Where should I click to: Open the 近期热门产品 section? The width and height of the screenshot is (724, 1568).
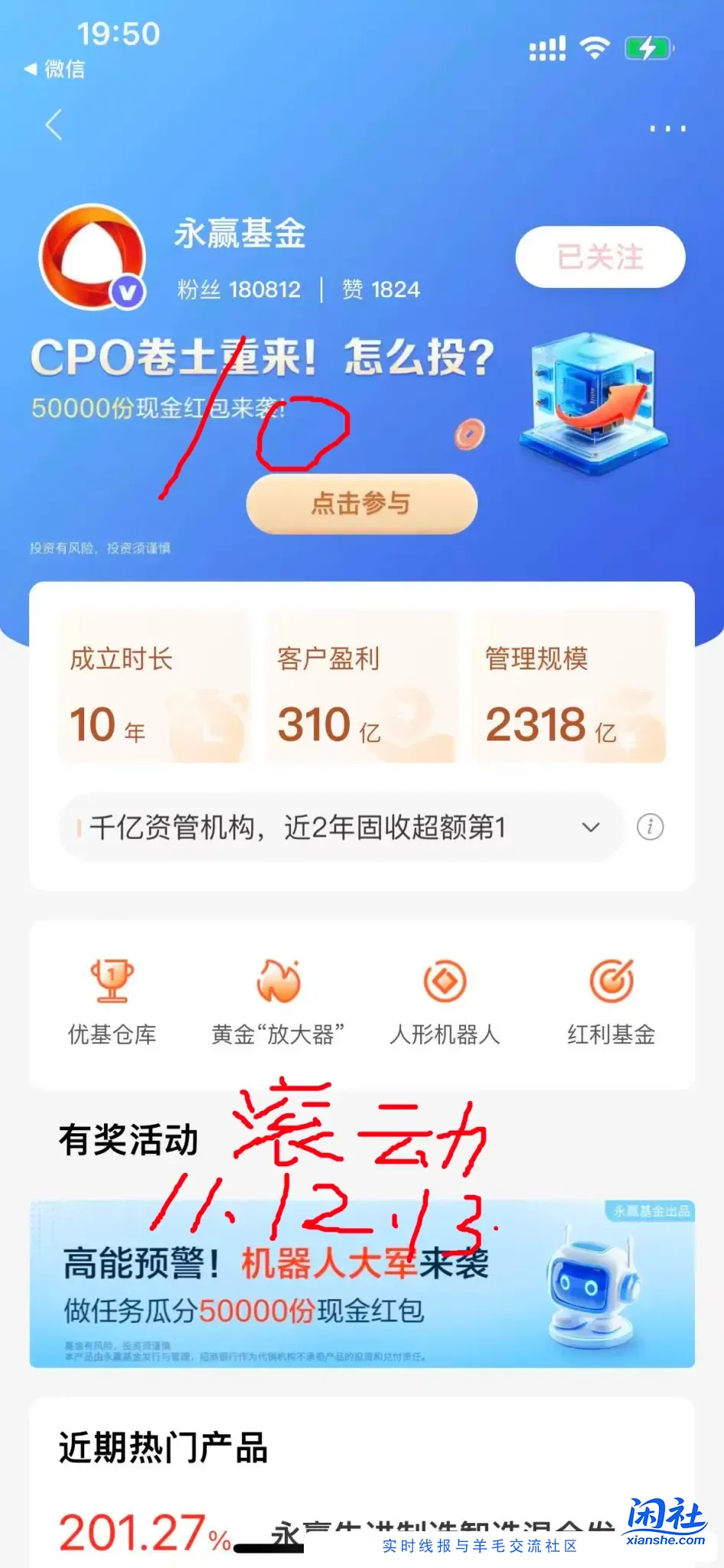[x=165, y=1447]
